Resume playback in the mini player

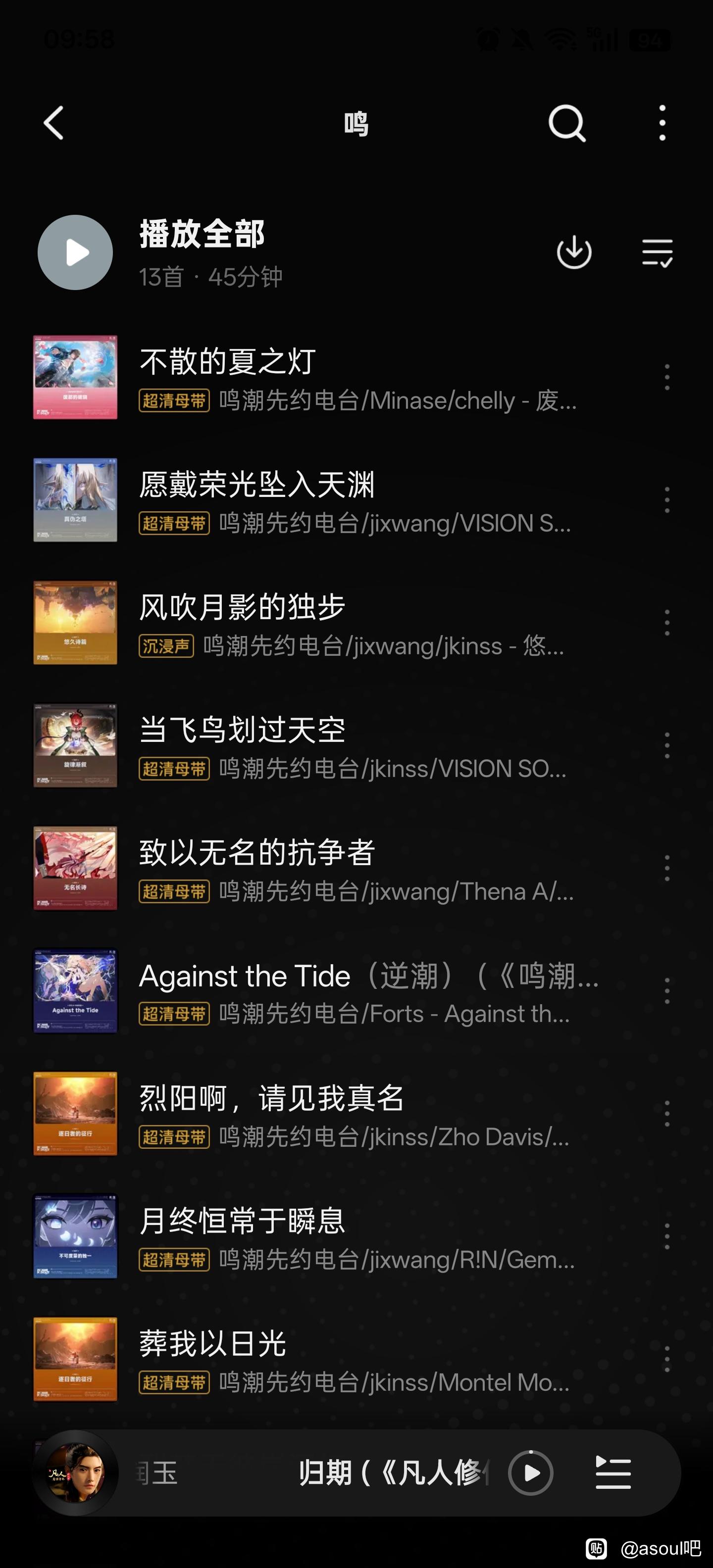[x=530, y=1473]
